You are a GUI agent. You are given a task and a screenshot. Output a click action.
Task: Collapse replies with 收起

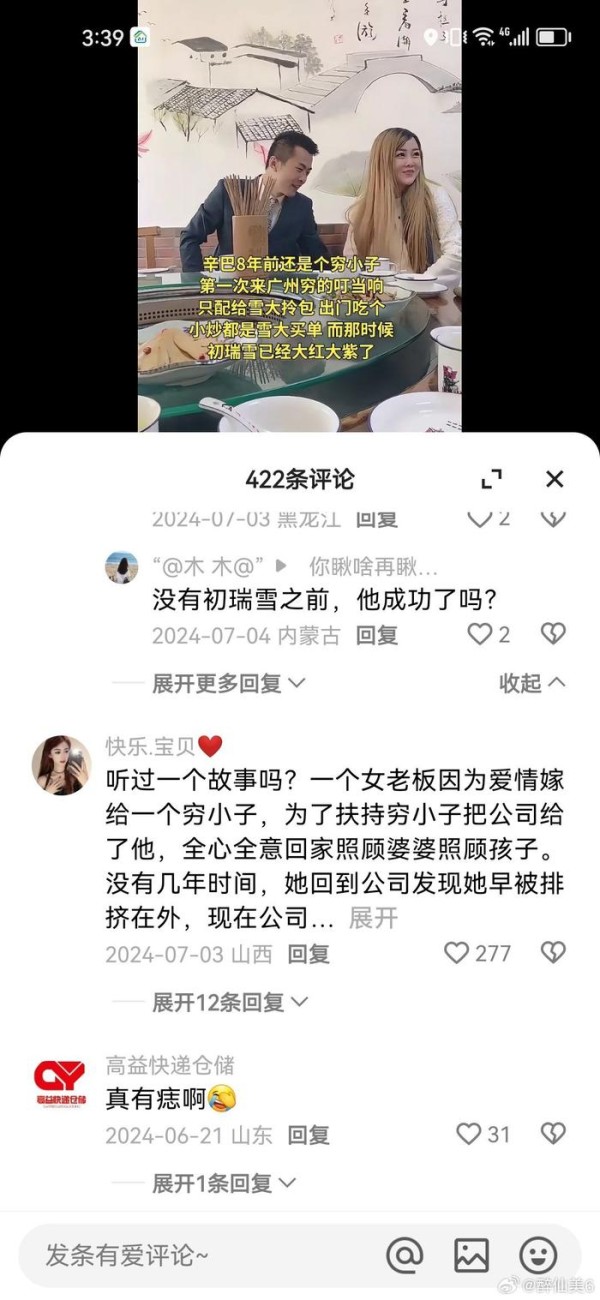tap(532, 684)
